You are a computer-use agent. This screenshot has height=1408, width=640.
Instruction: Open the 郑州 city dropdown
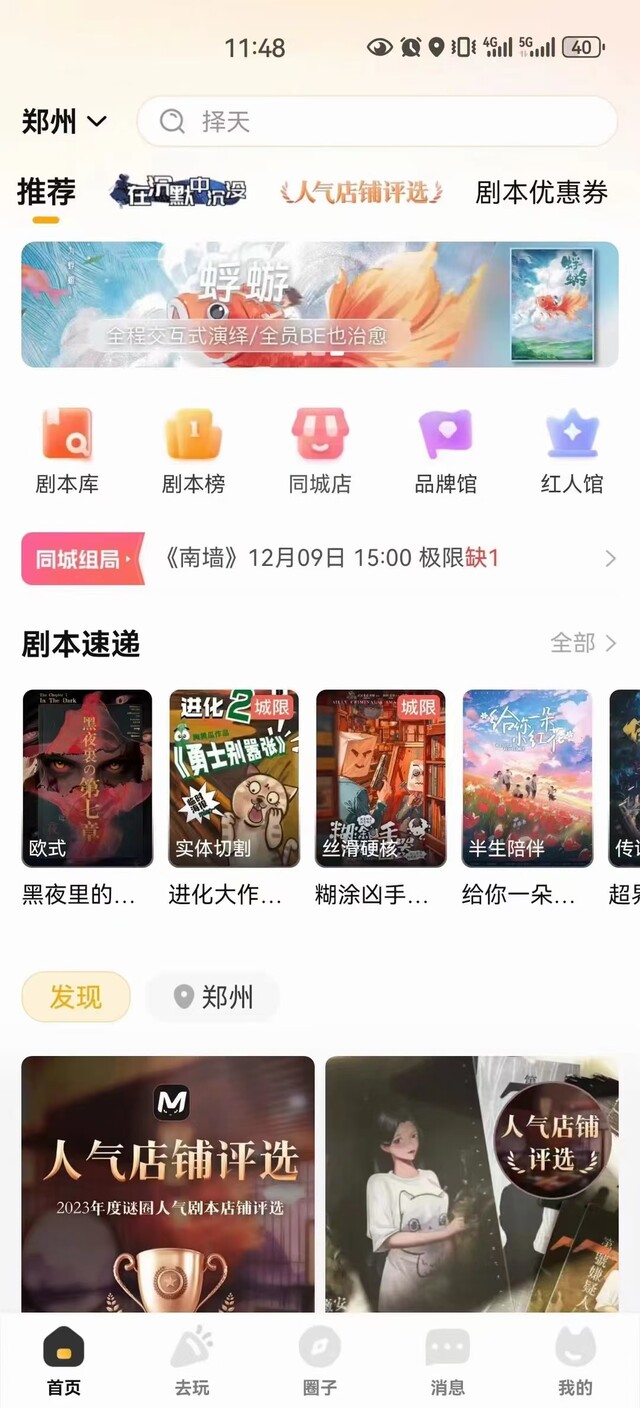[64, 122]
